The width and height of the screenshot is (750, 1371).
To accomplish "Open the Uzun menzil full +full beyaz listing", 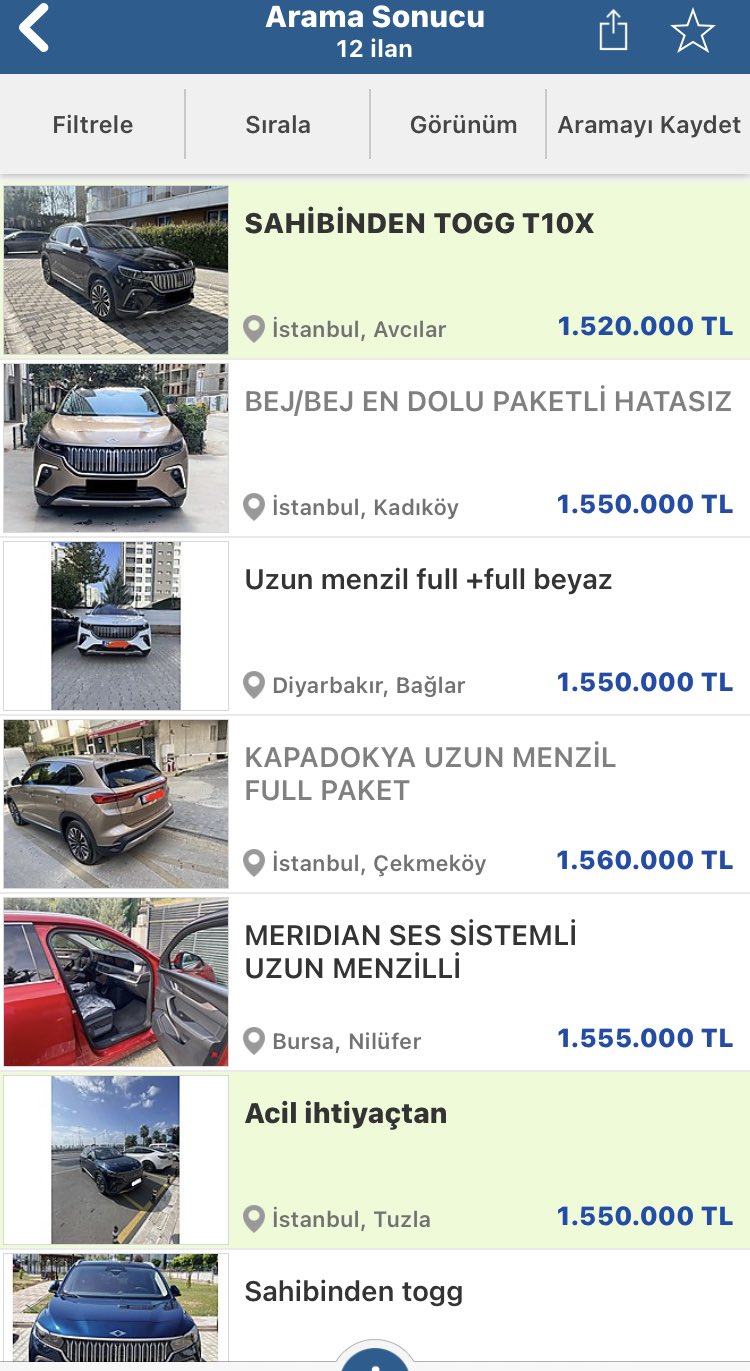I will tap(375, 626).
